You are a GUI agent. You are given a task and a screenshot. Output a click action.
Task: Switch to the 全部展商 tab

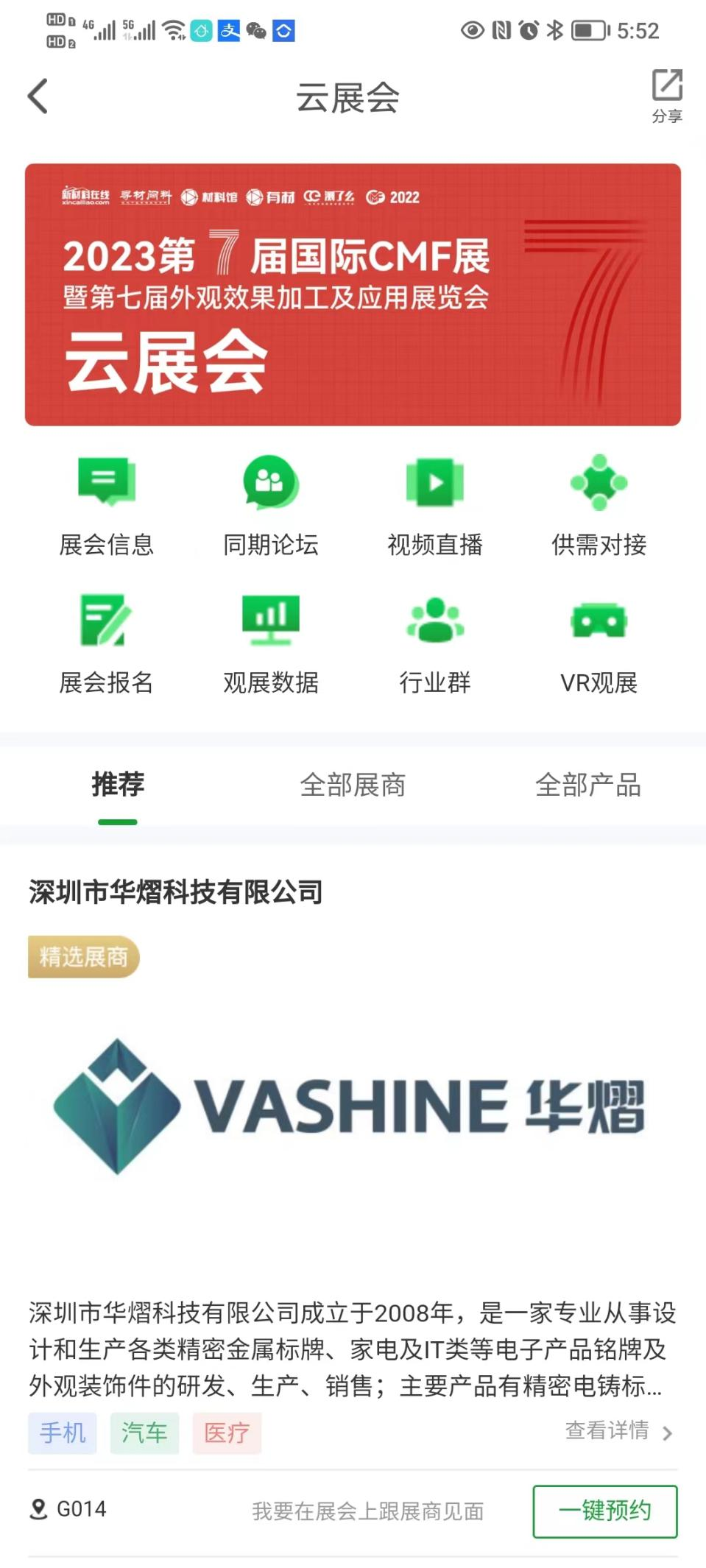[x=353, y=785]
